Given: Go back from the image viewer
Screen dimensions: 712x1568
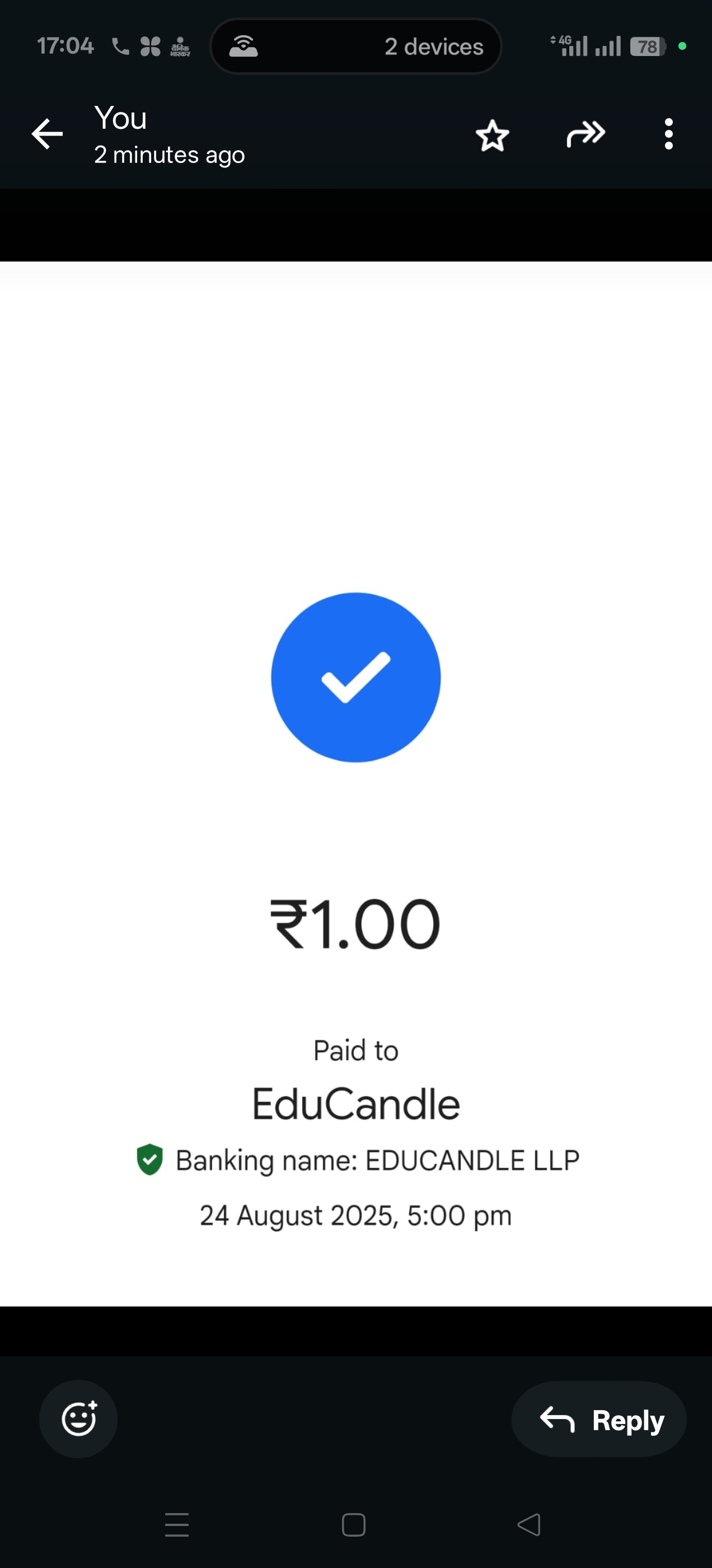Looking at the screenshot, I should point(48,134).
